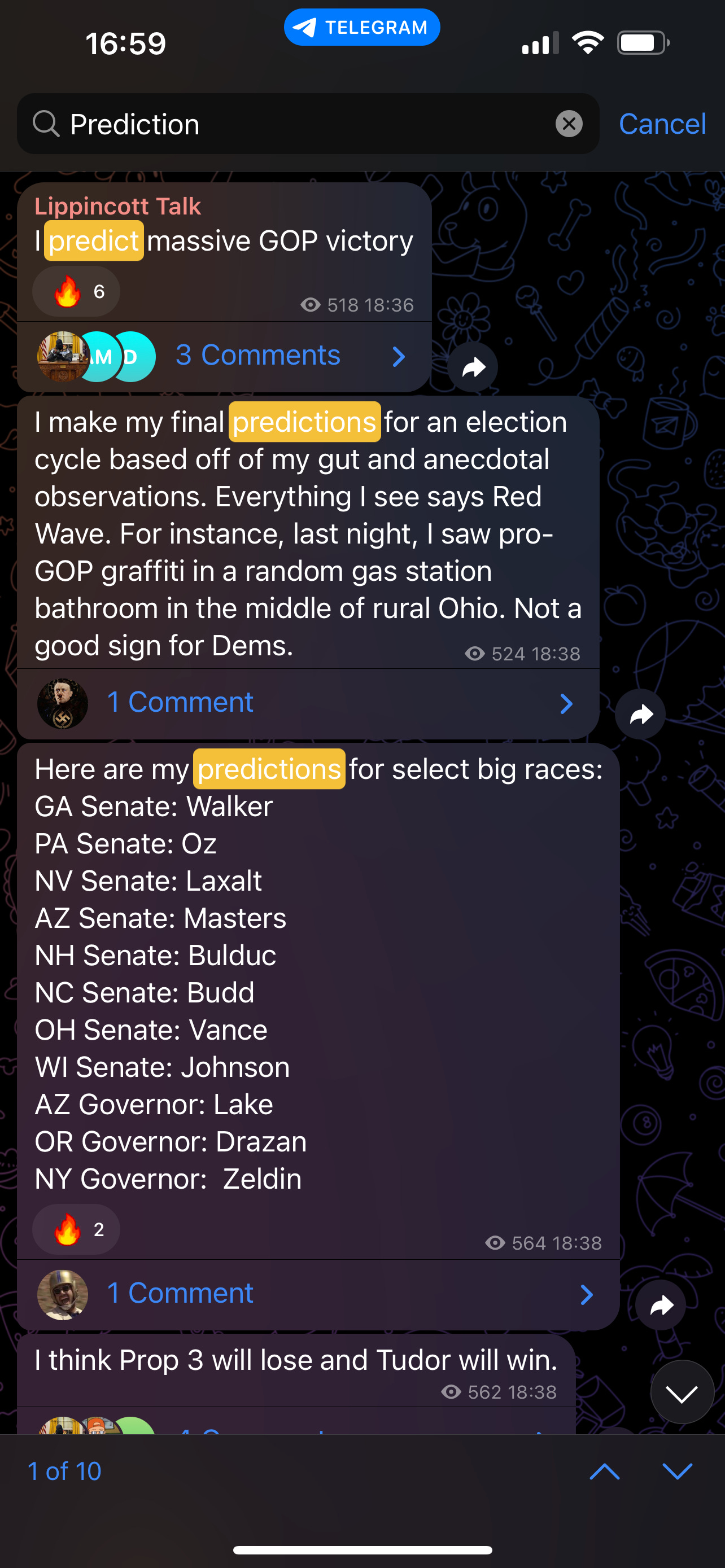Expand the chevron beside the Ohio post's 1 Comment
Screen dimensions: 725x1568
[566, 704]
